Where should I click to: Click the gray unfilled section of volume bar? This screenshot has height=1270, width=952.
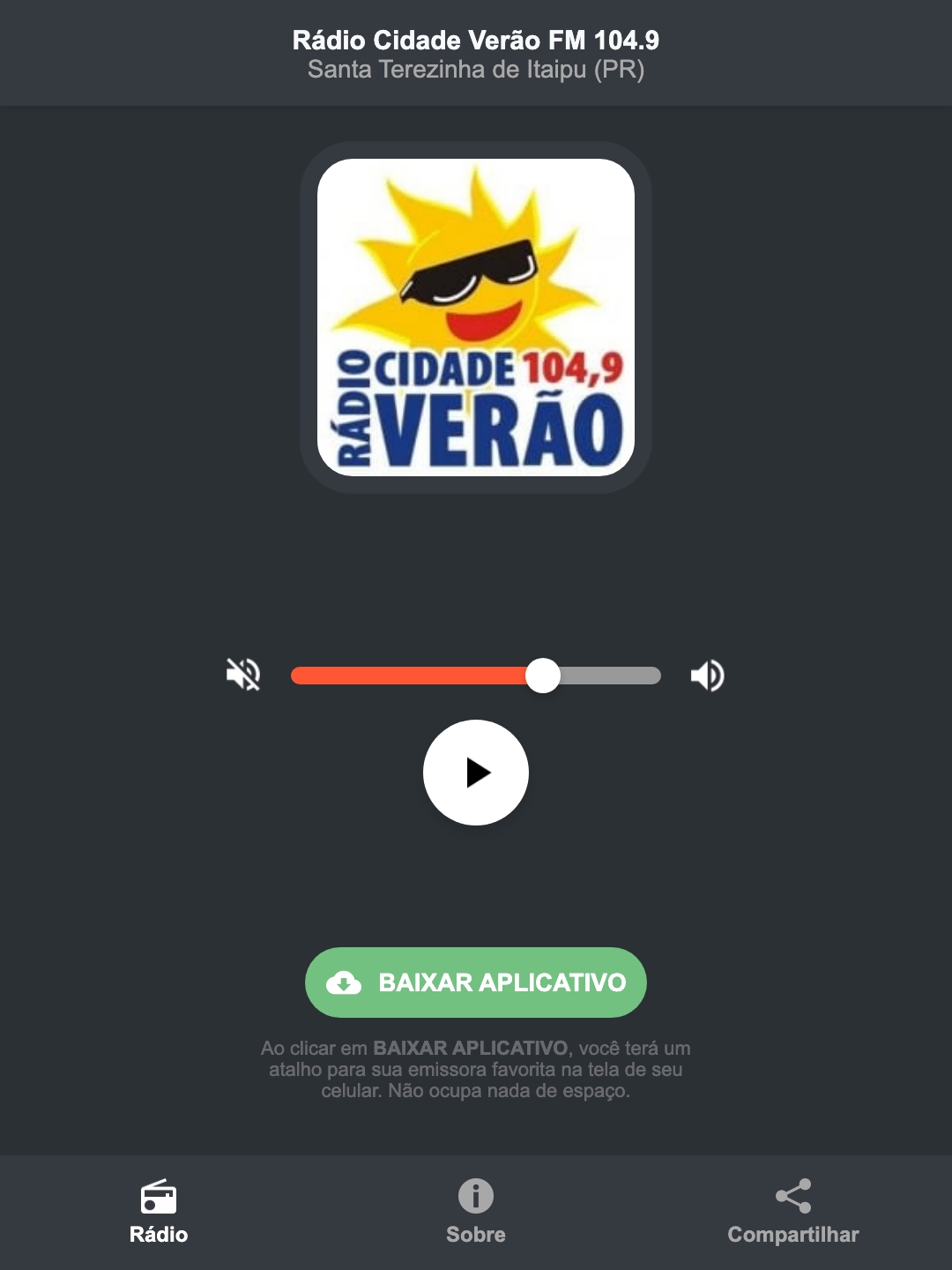[x=617, y=675]
